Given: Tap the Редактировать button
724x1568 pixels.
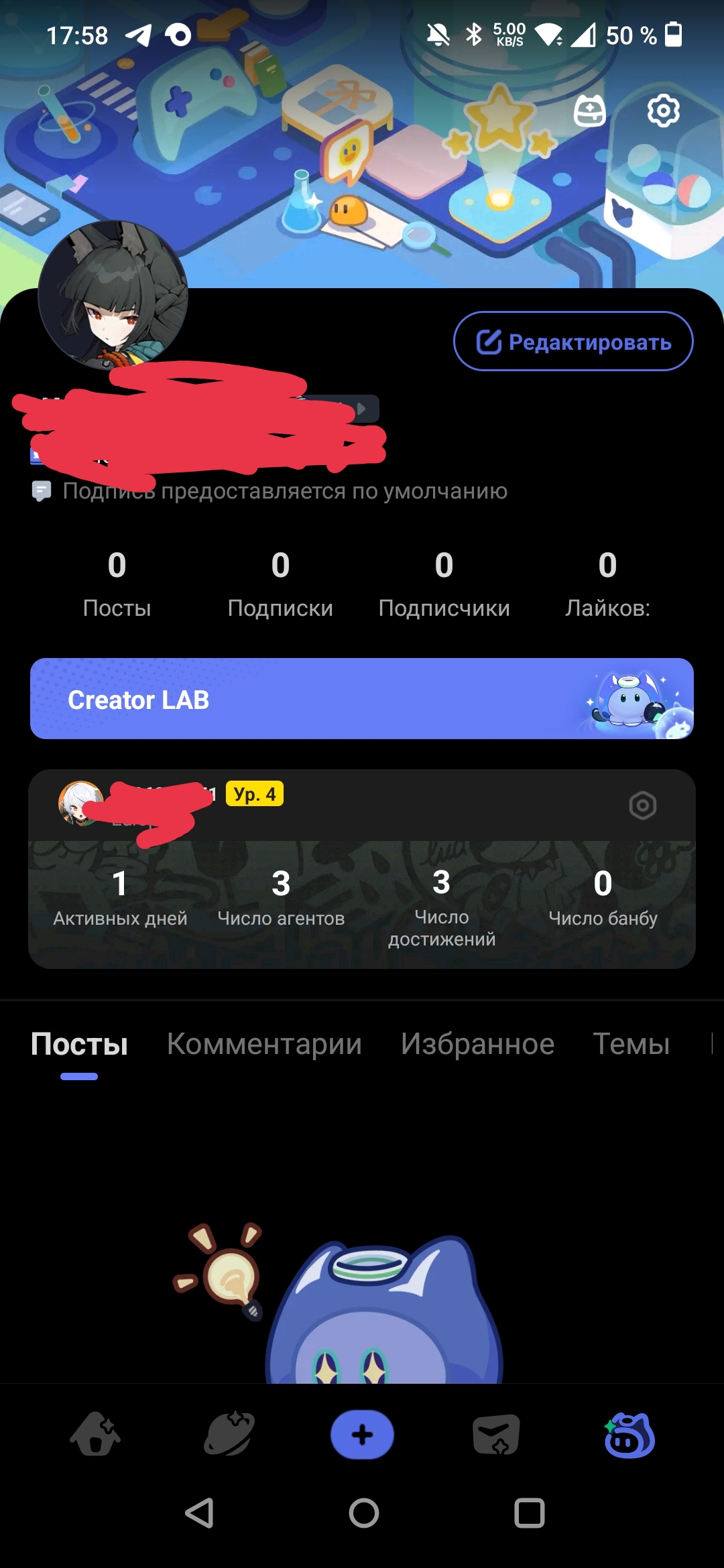Looking at the screenshot, I should (573, 342).
